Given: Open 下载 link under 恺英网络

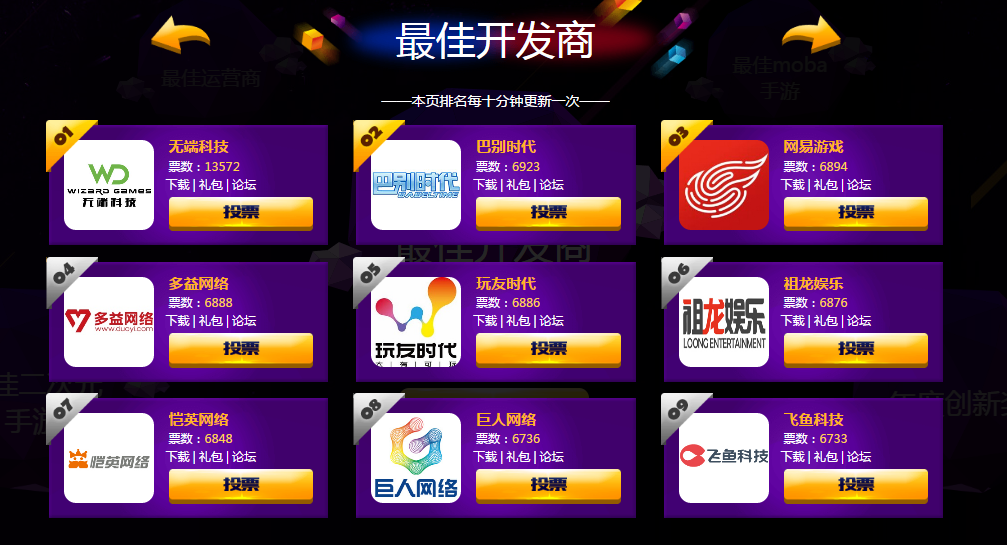Looking at the screenshot, I should click(x=178, y=457).
